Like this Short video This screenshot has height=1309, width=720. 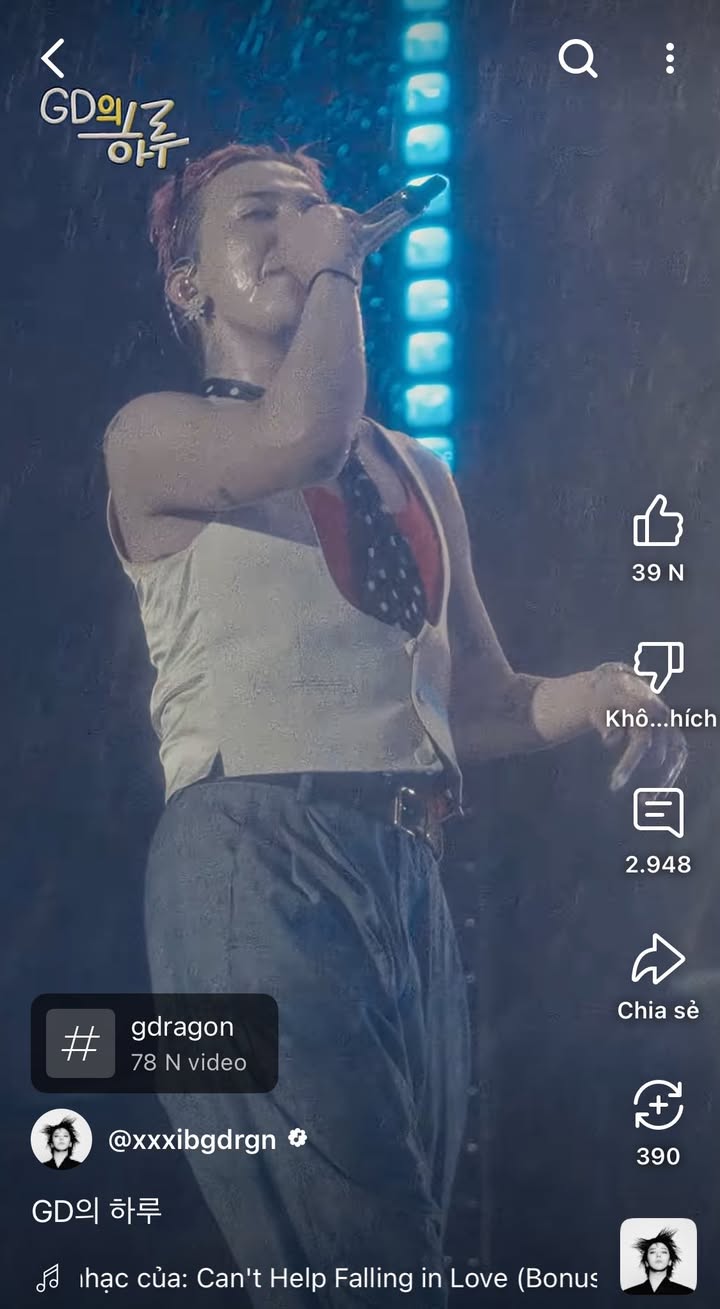coord(658,521)
